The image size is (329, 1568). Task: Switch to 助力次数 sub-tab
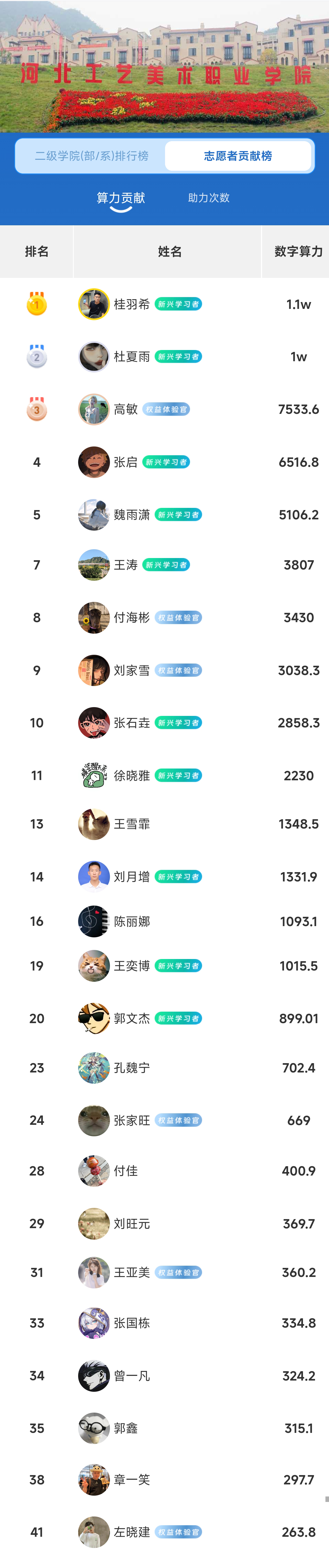pyautogui.click(x=208, y=198)
